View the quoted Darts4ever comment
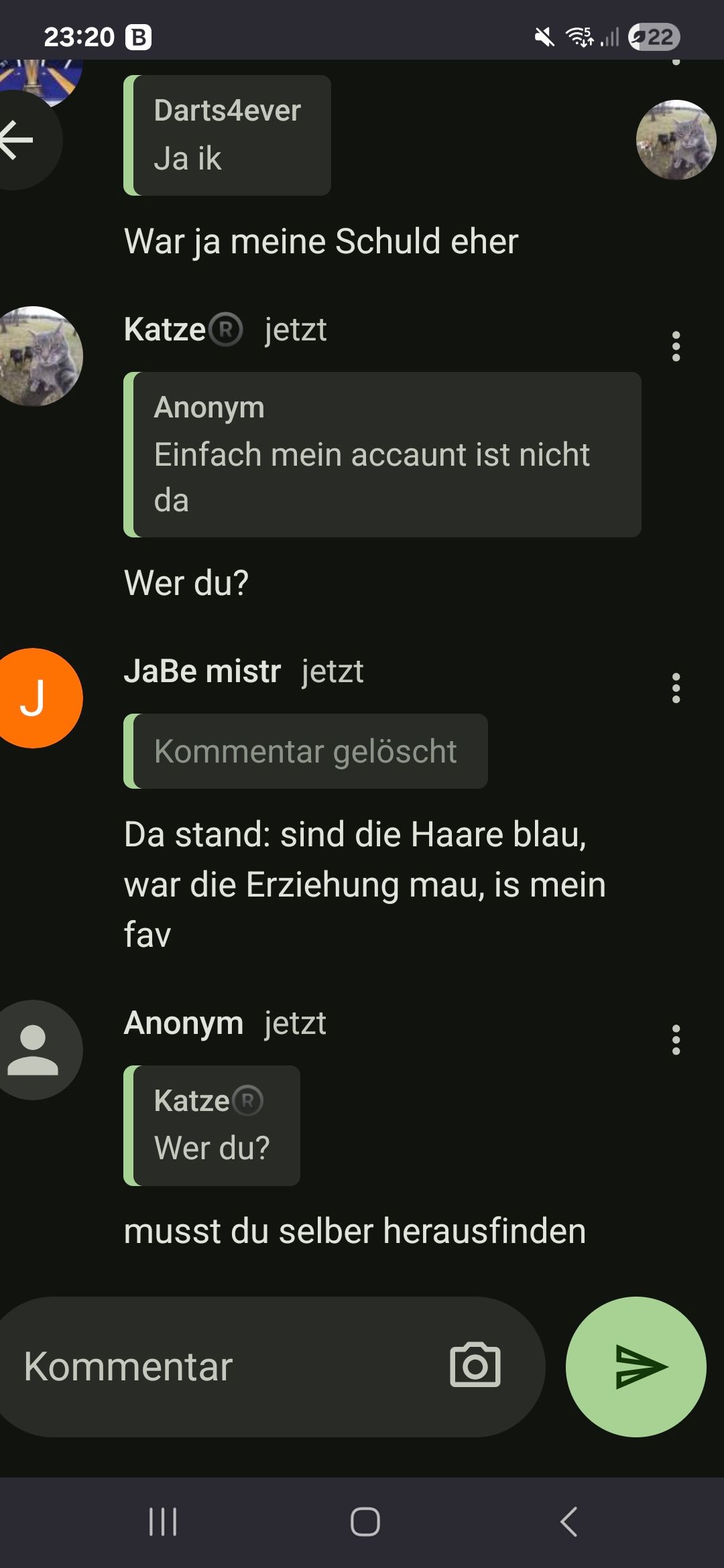Screen dimensions: 724x1568 tap(228, 135)
